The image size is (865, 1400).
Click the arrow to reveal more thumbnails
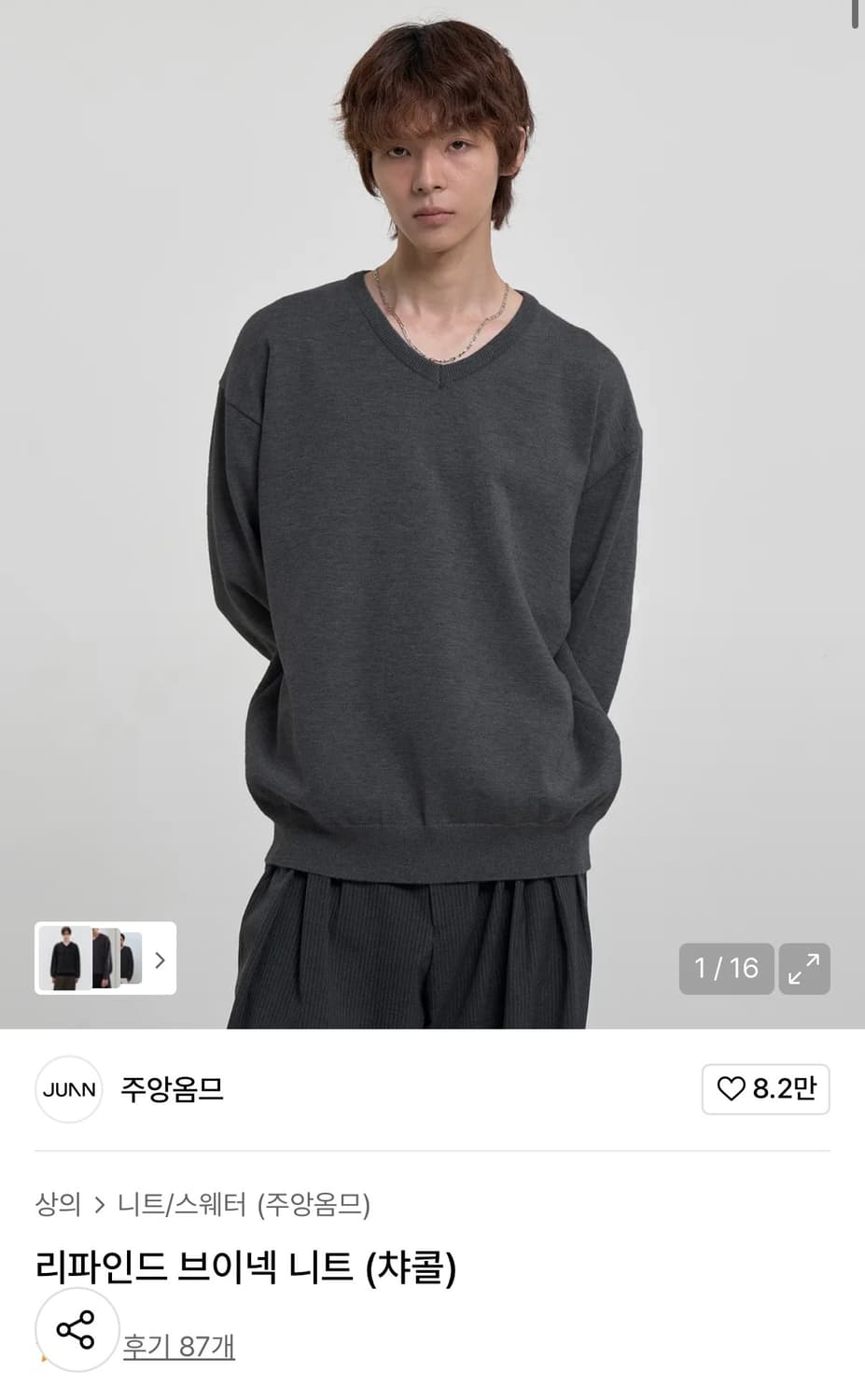160,959
